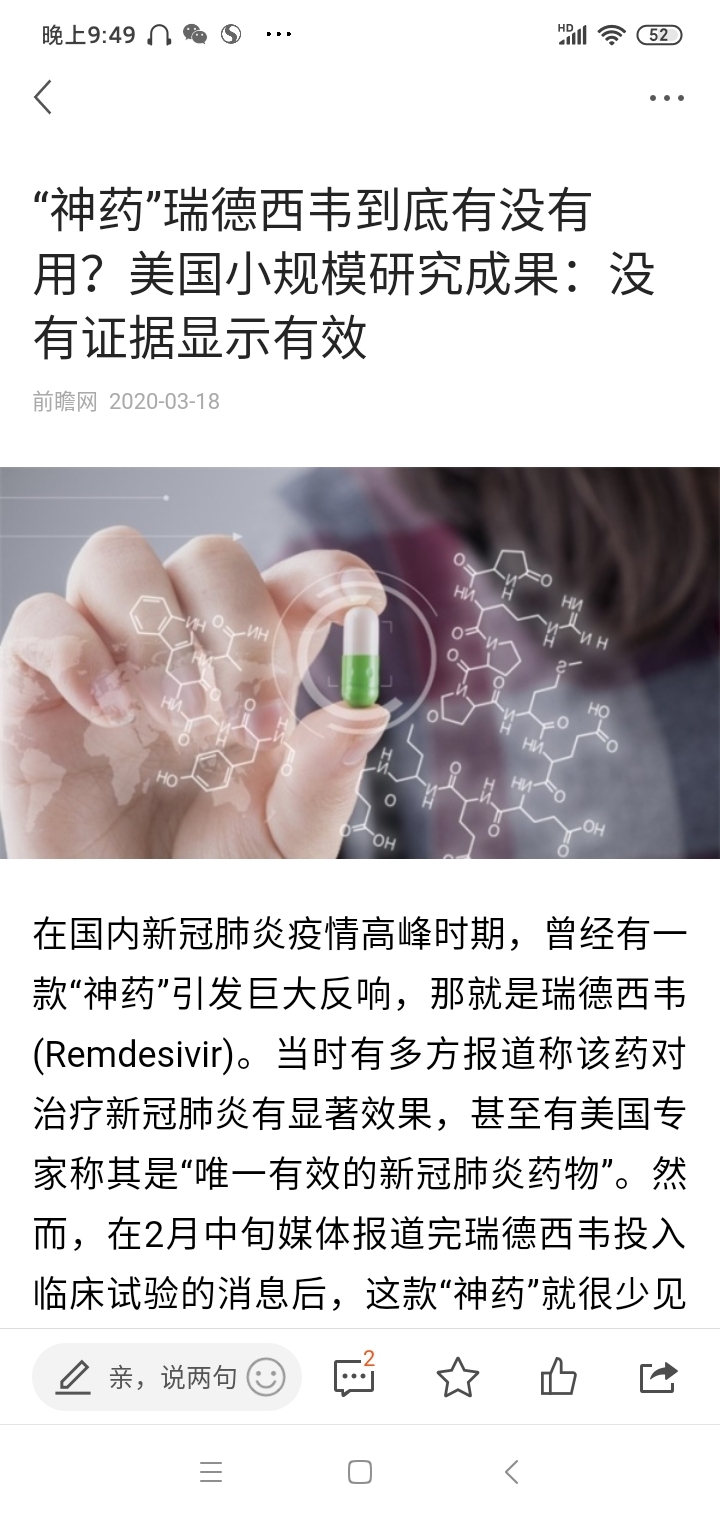This screenshot has width=720, height=1520.
Task: Tap the system home button
Action: 360,1472
